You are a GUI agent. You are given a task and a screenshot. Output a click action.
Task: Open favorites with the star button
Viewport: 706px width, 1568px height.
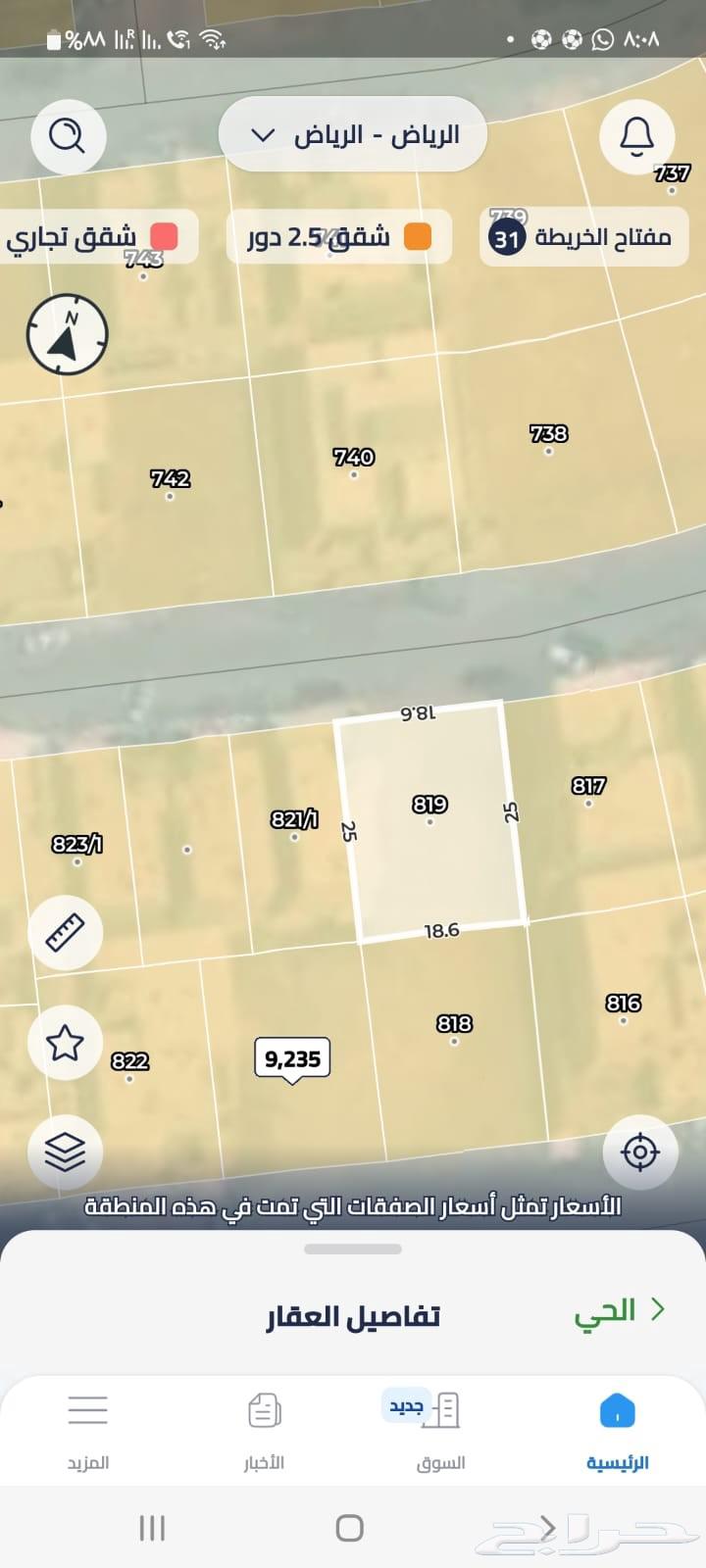click(x=65, y=1043)
